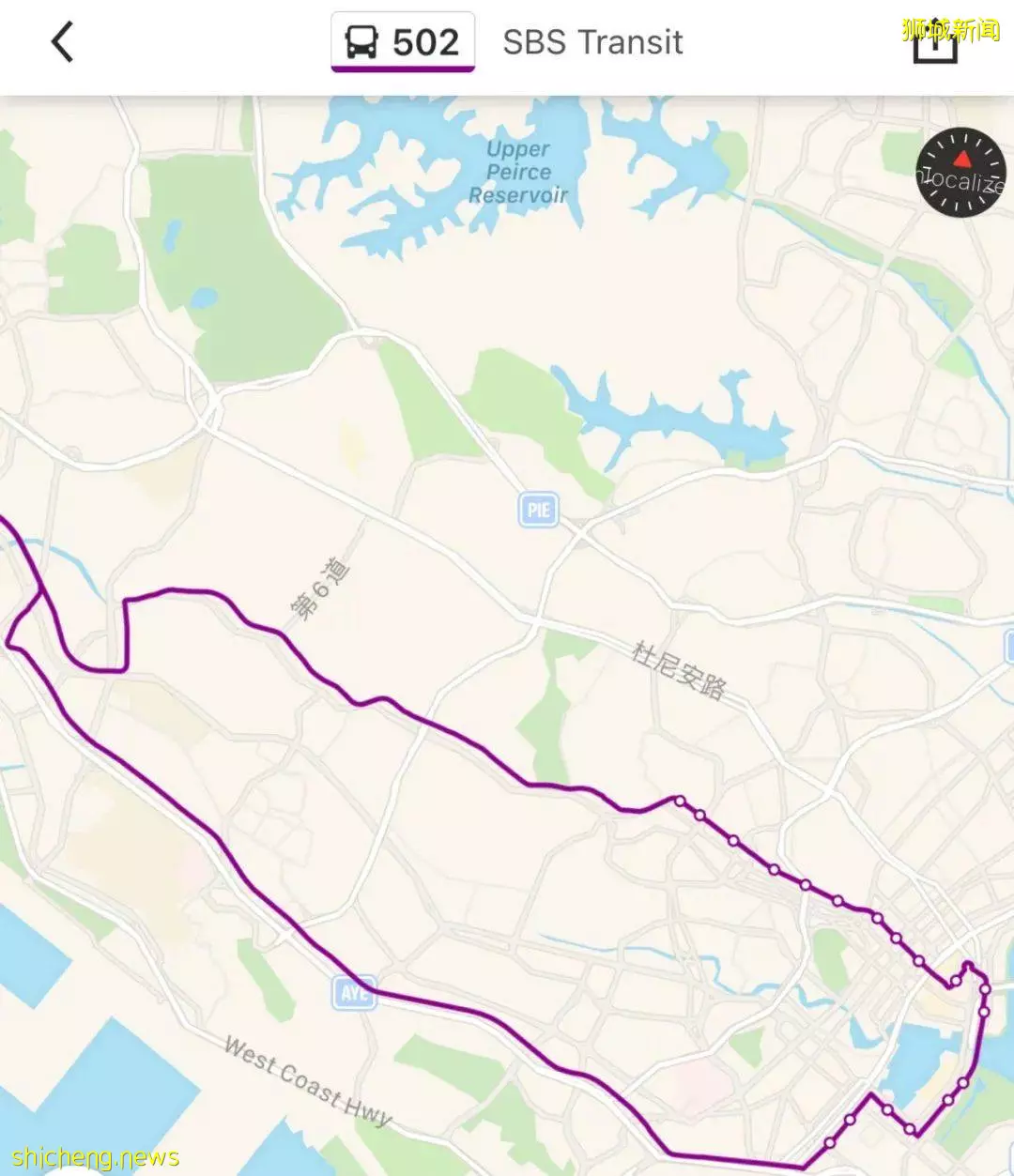Select the 502 bus route tab
The width and height of the screenshot is (1014, 1176).
click(403, 43)
